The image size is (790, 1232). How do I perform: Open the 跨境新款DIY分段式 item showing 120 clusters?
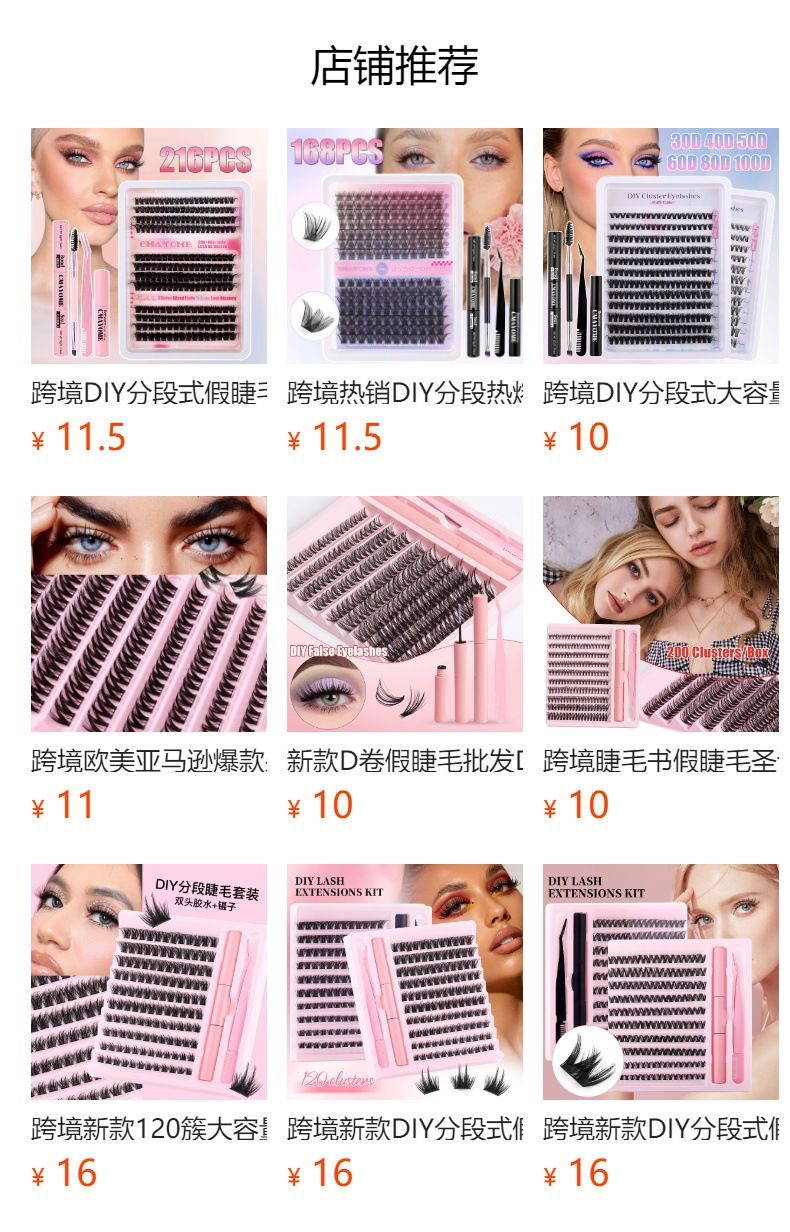tap(404, 982)
